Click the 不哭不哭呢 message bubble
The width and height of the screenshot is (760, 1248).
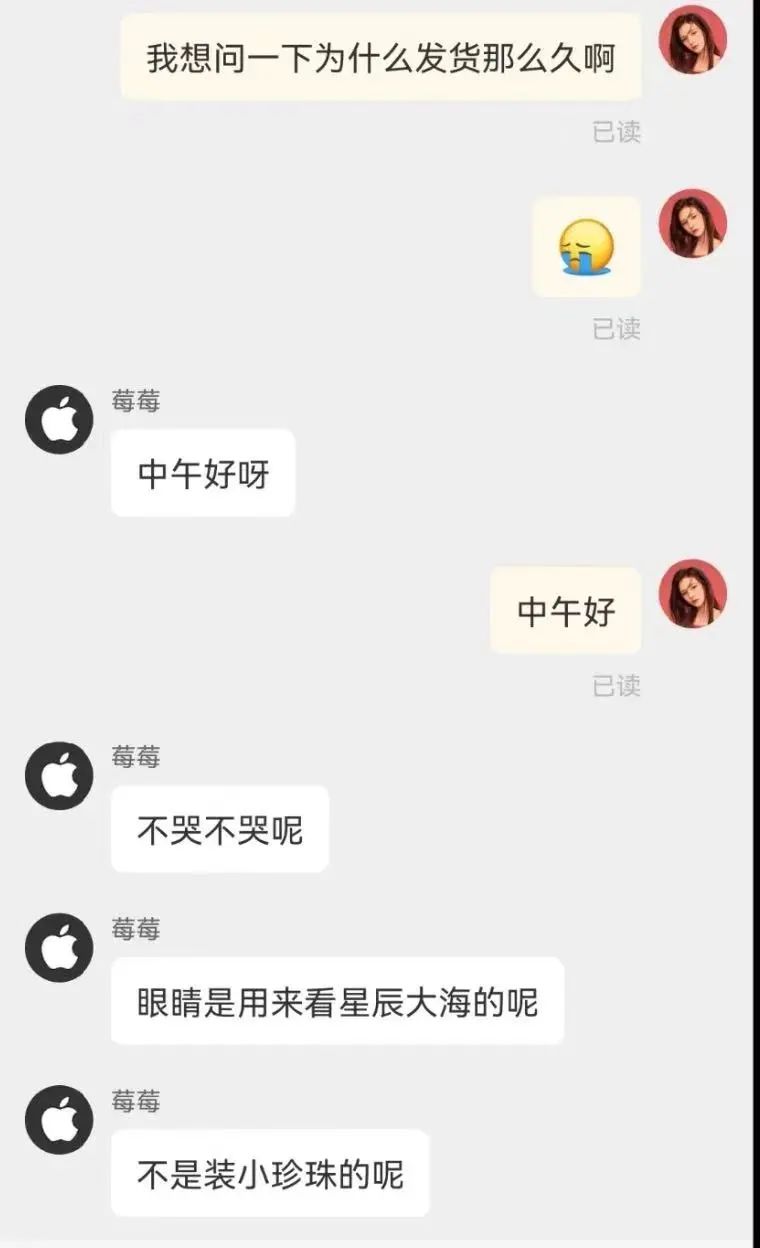pos(219,828)
